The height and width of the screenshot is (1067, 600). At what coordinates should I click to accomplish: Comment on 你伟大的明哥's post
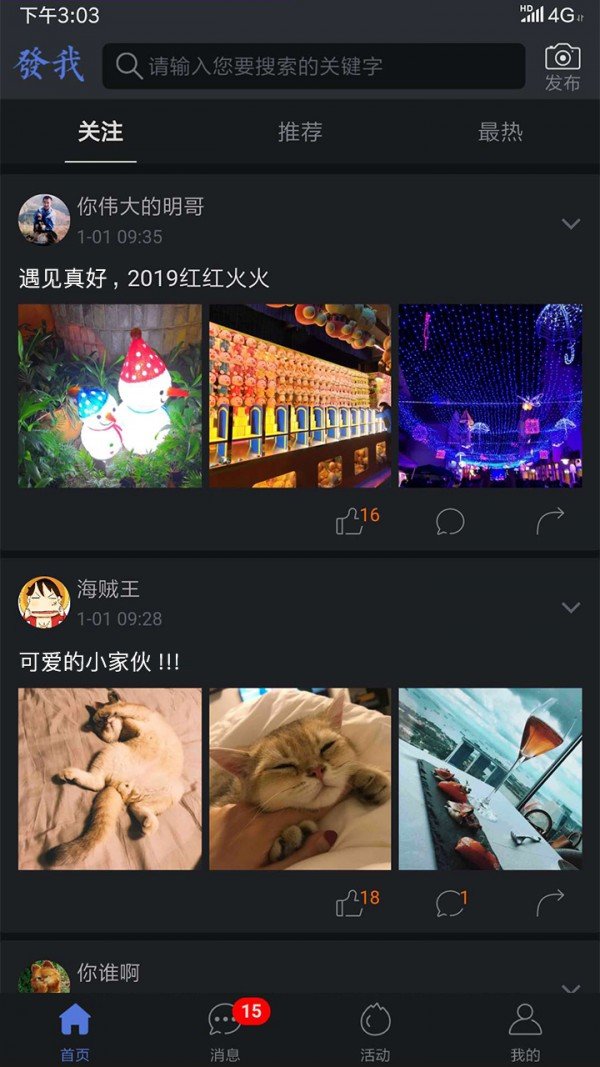[x=450, y=521]
